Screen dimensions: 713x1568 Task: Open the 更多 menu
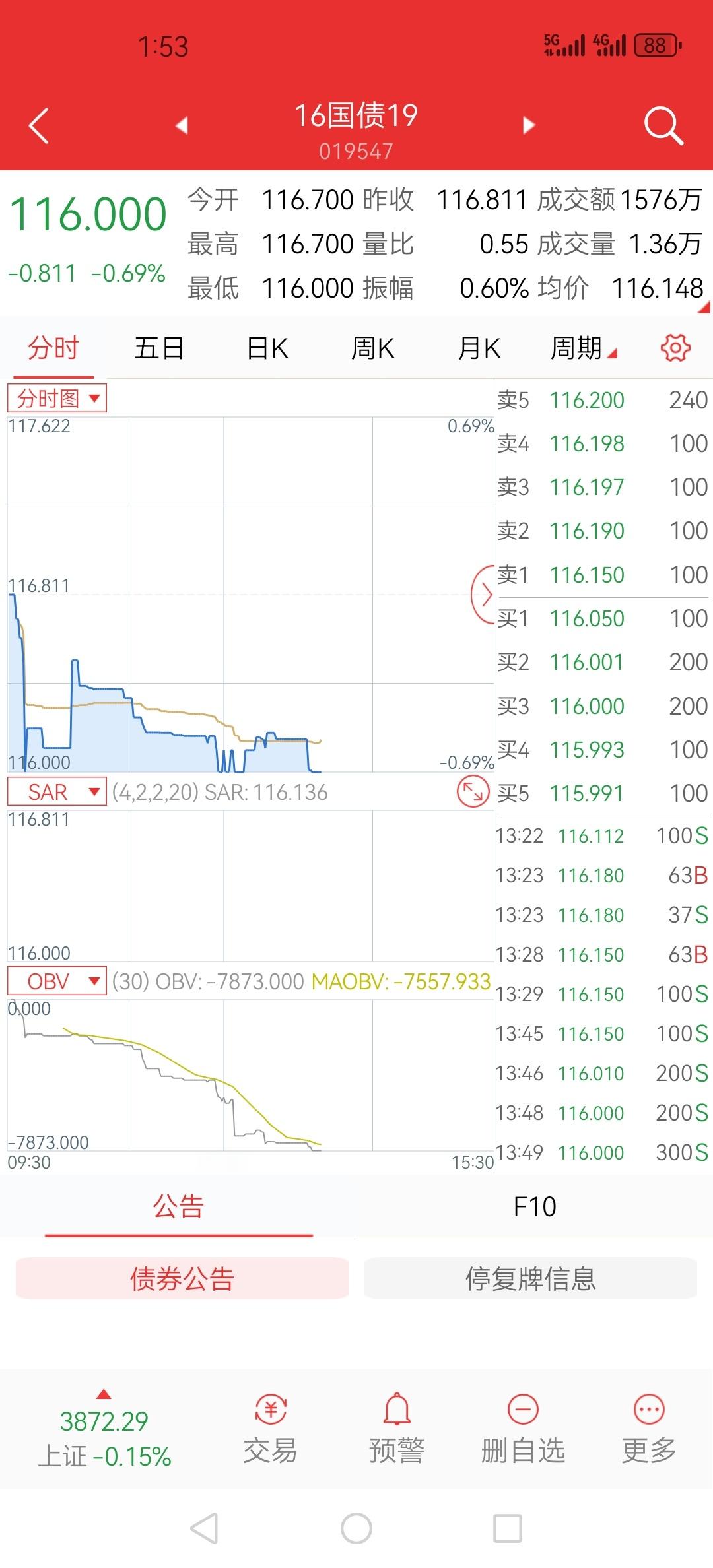649,1429
